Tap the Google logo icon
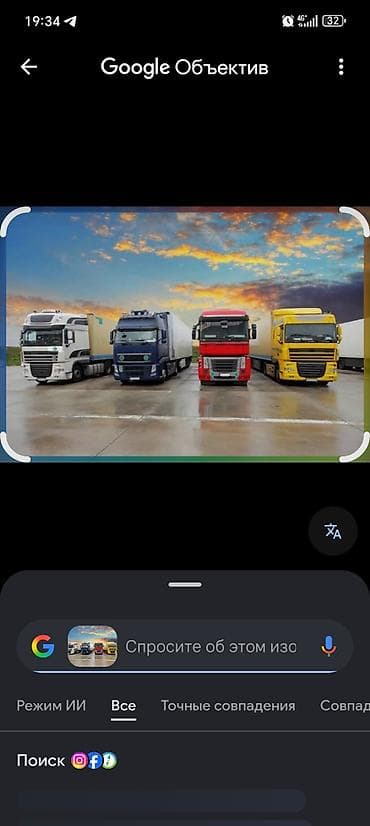The image size is (370, 826). [x=43, y=646]
